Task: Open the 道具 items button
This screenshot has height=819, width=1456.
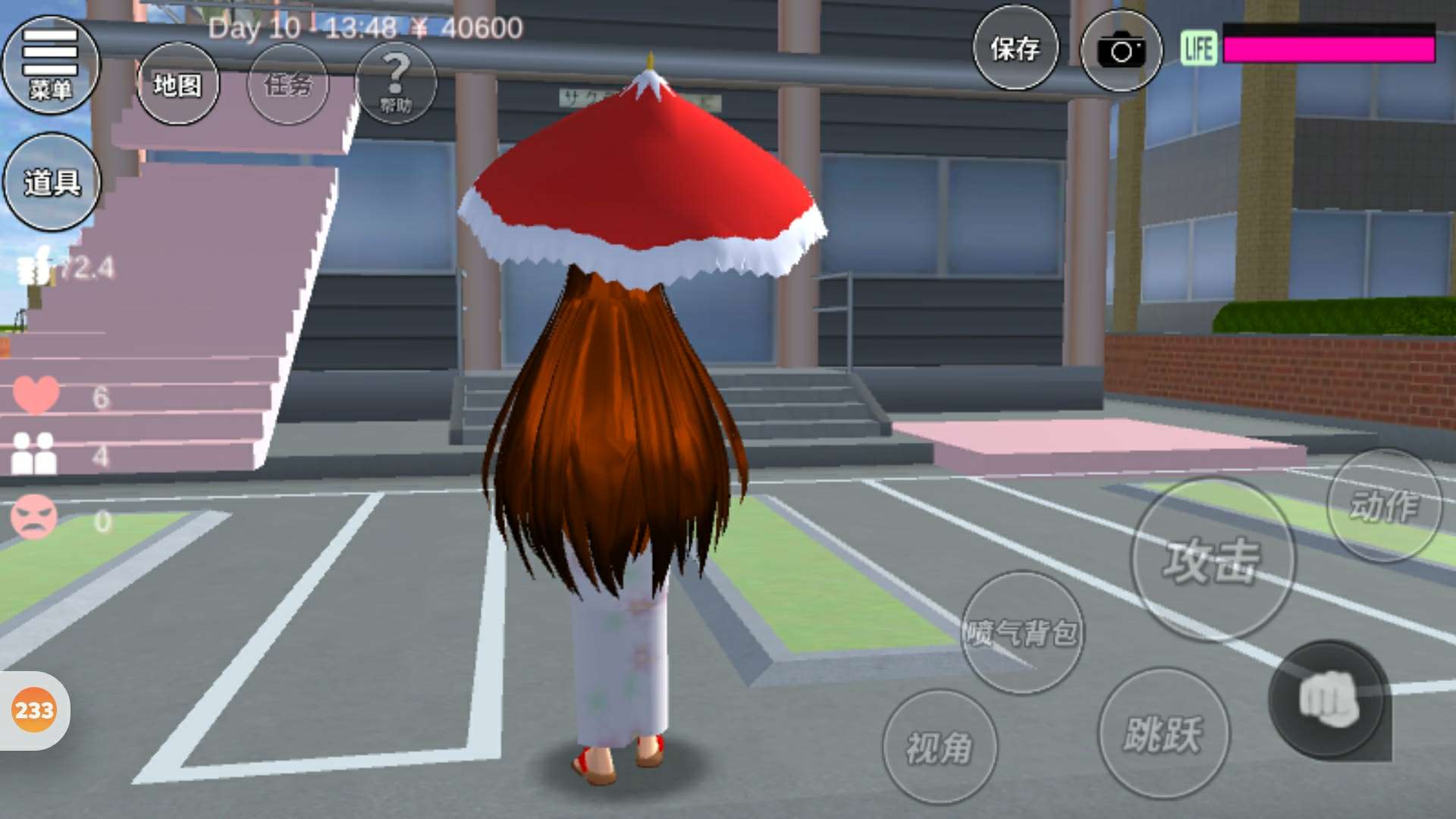Action: click(x=52, y=182)
